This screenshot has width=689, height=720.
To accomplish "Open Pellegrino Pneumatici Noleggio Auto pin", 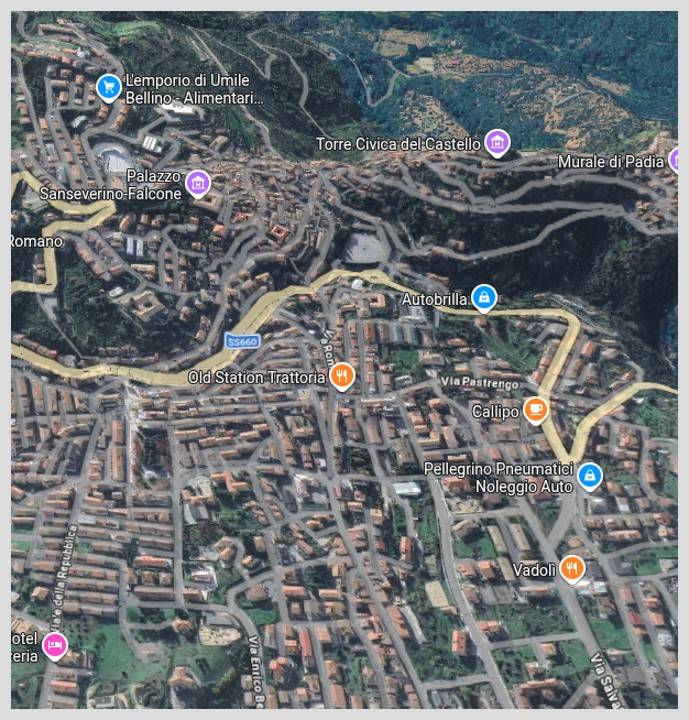I will coord(590,475).
